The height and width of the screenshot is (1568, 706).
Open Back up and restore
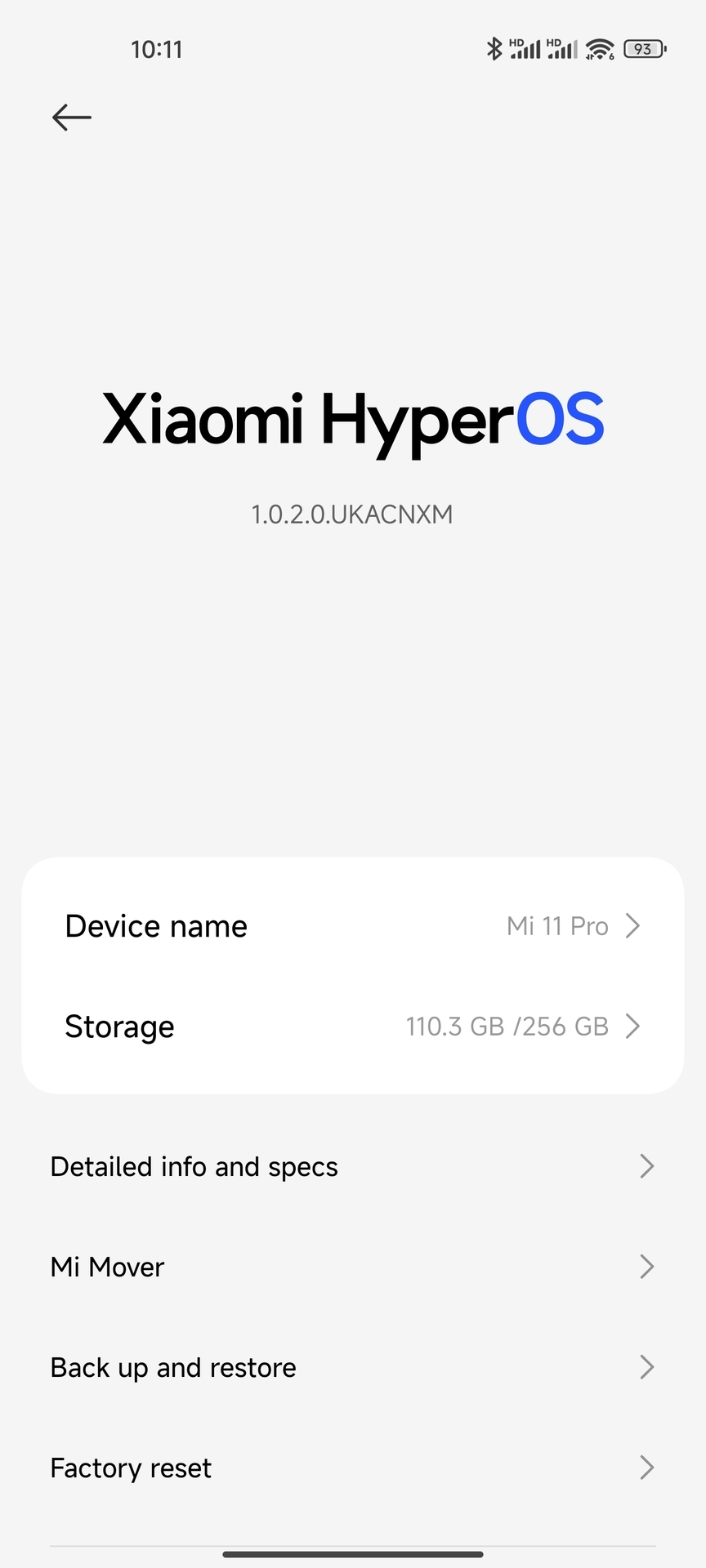(353, 1367)
